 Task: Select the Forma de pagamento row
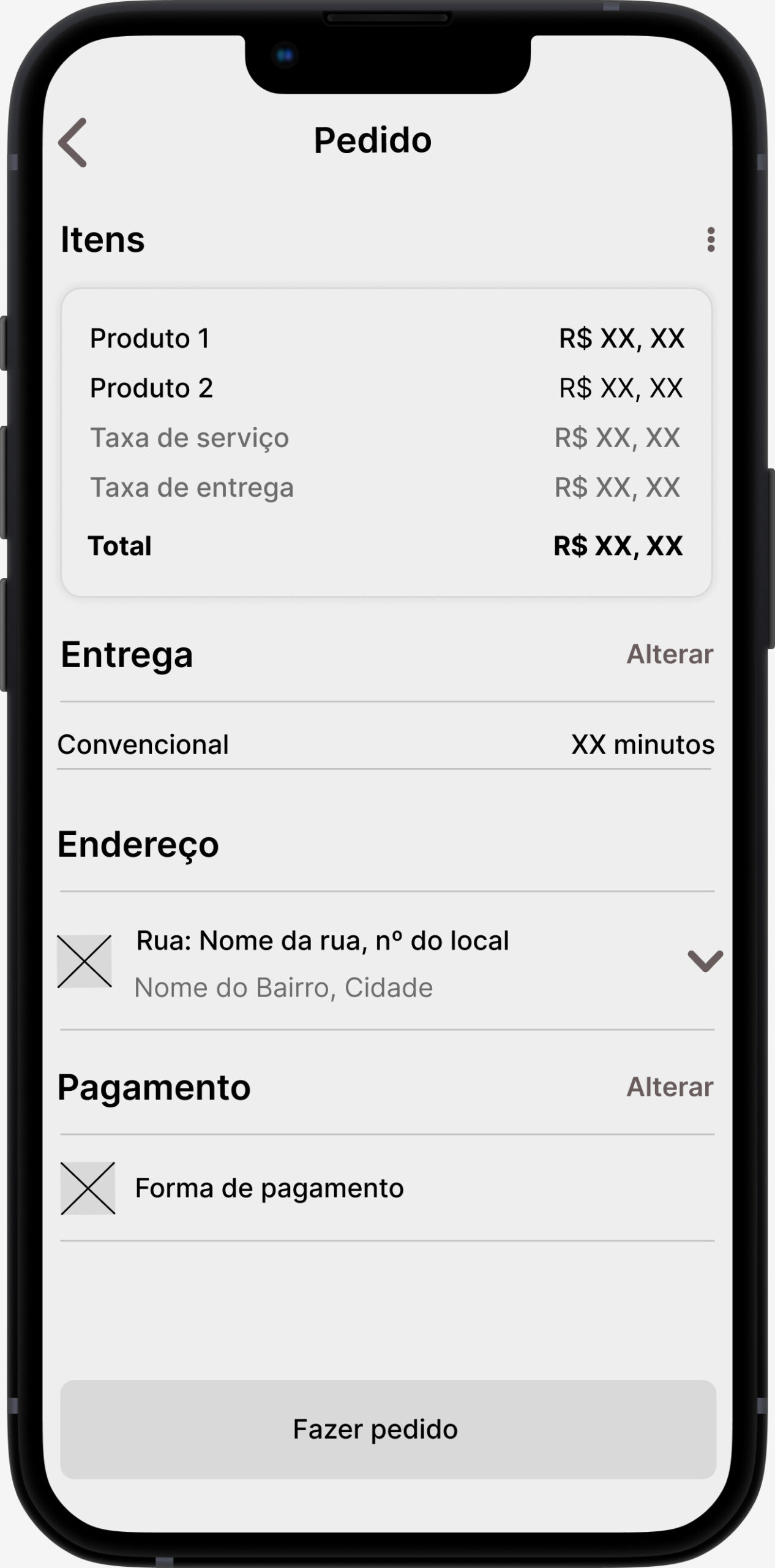tap(387, 1188)
